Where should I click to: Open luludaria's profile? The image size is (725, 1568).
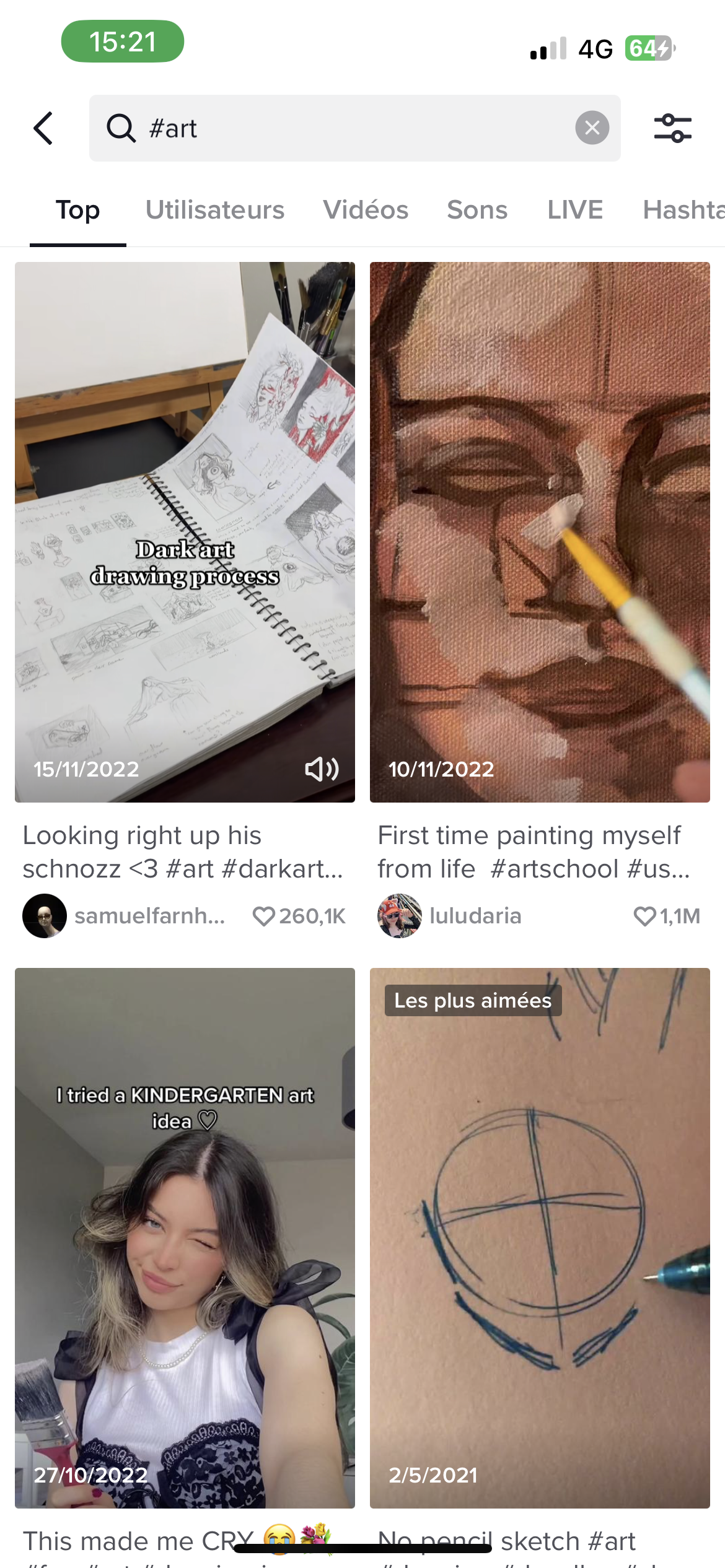(x=449, y=916)
